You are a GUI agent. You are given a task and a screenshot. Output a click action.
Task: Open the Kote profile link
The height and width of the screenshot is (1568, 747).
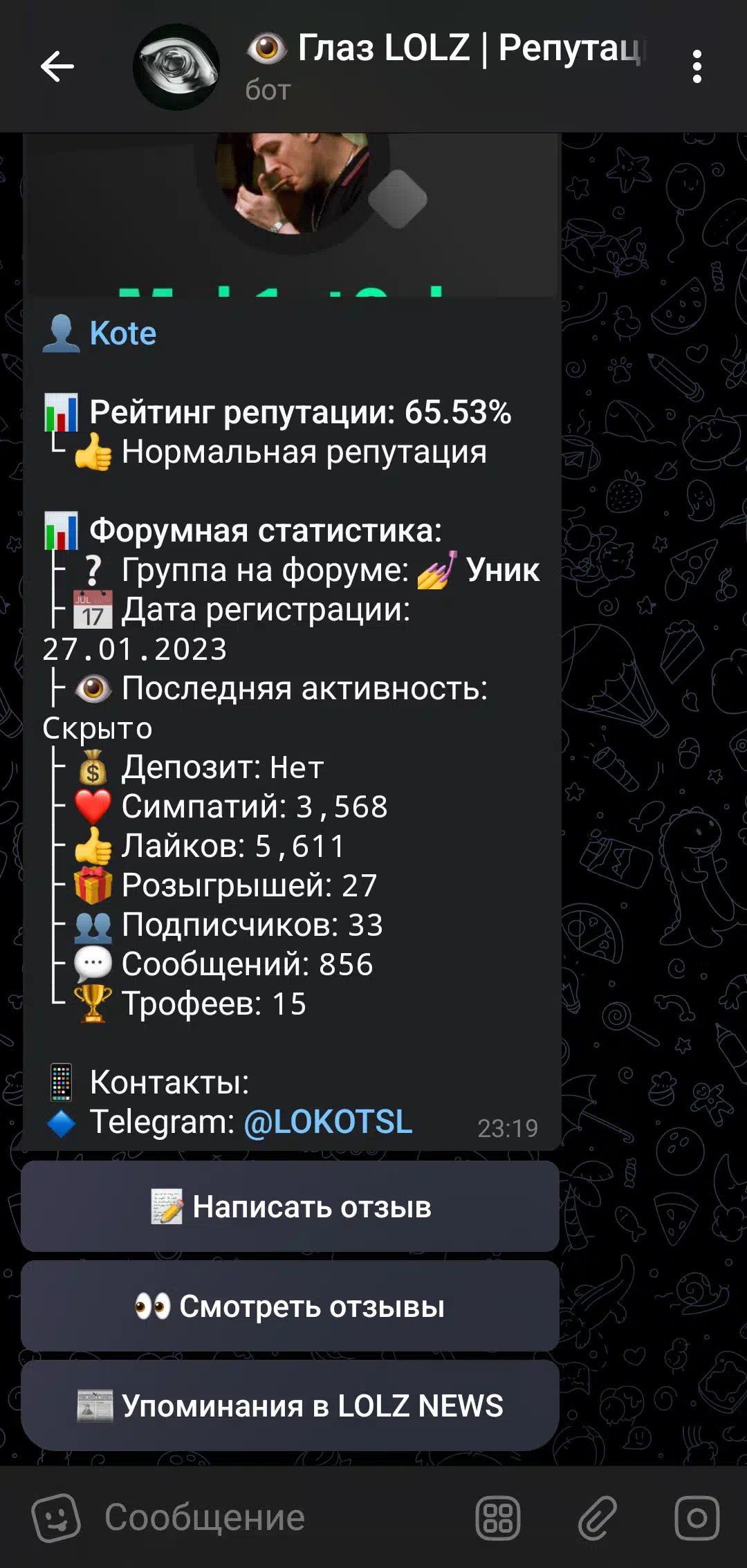point(123,333)
